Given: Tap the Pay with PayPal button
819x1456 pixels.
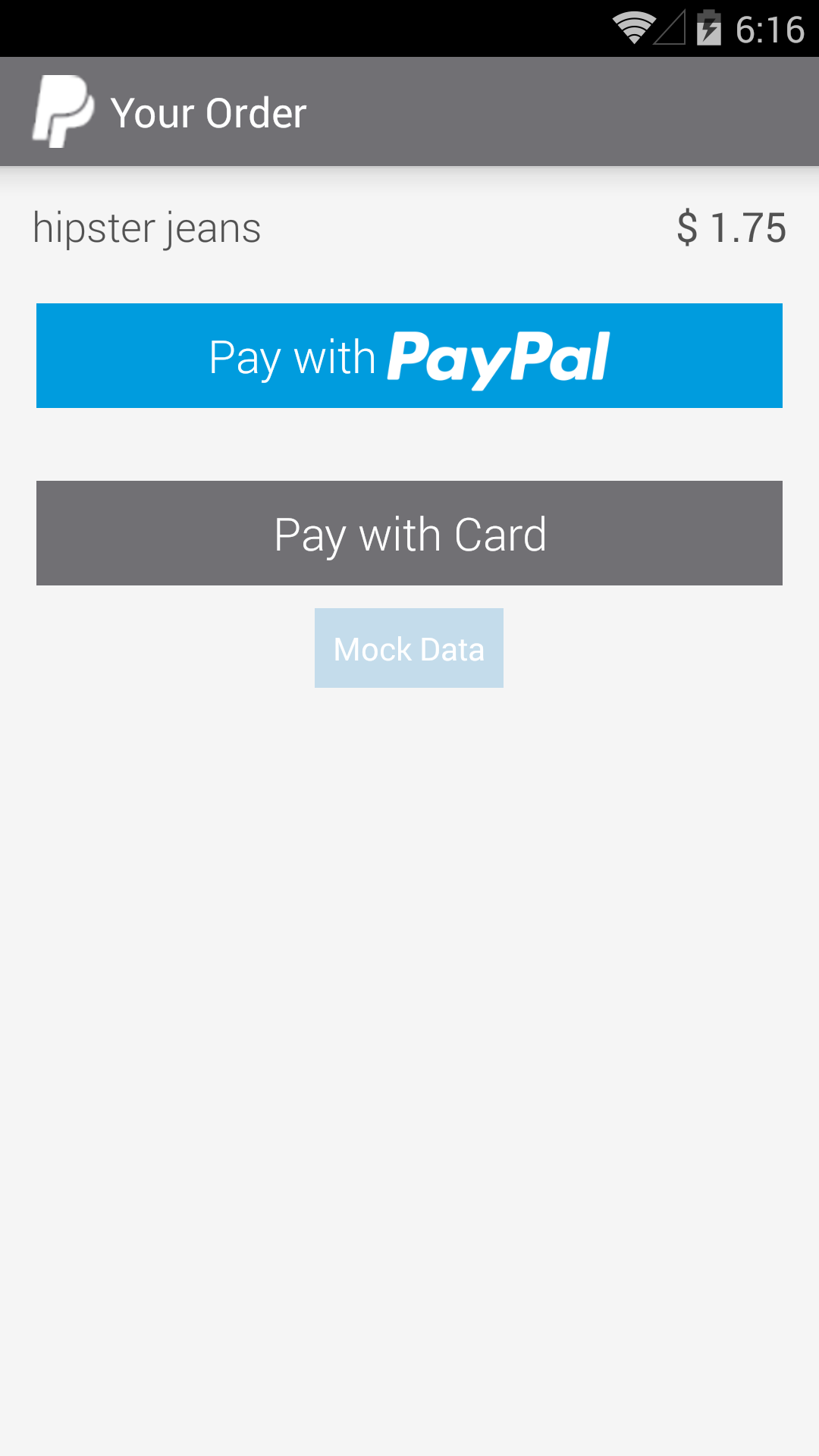Looking at the screenshot, I should click(409, 356).
